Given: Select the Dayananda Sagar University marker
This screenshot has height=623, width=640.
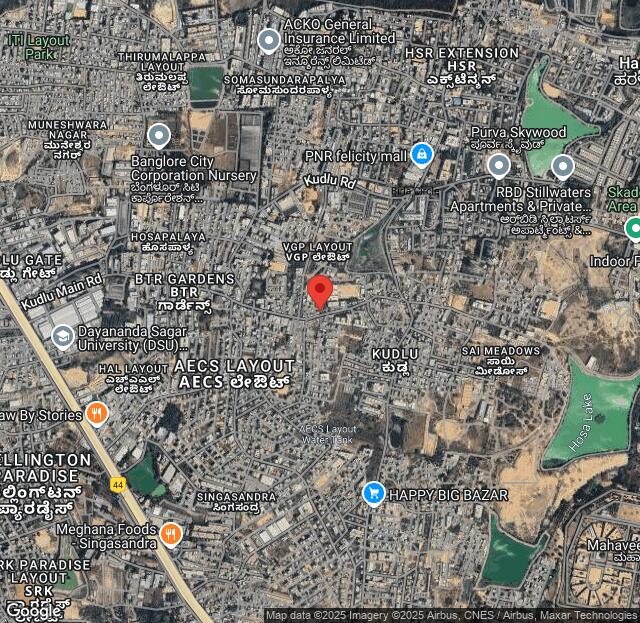Looking at the screenshot, I should (62, 336).
